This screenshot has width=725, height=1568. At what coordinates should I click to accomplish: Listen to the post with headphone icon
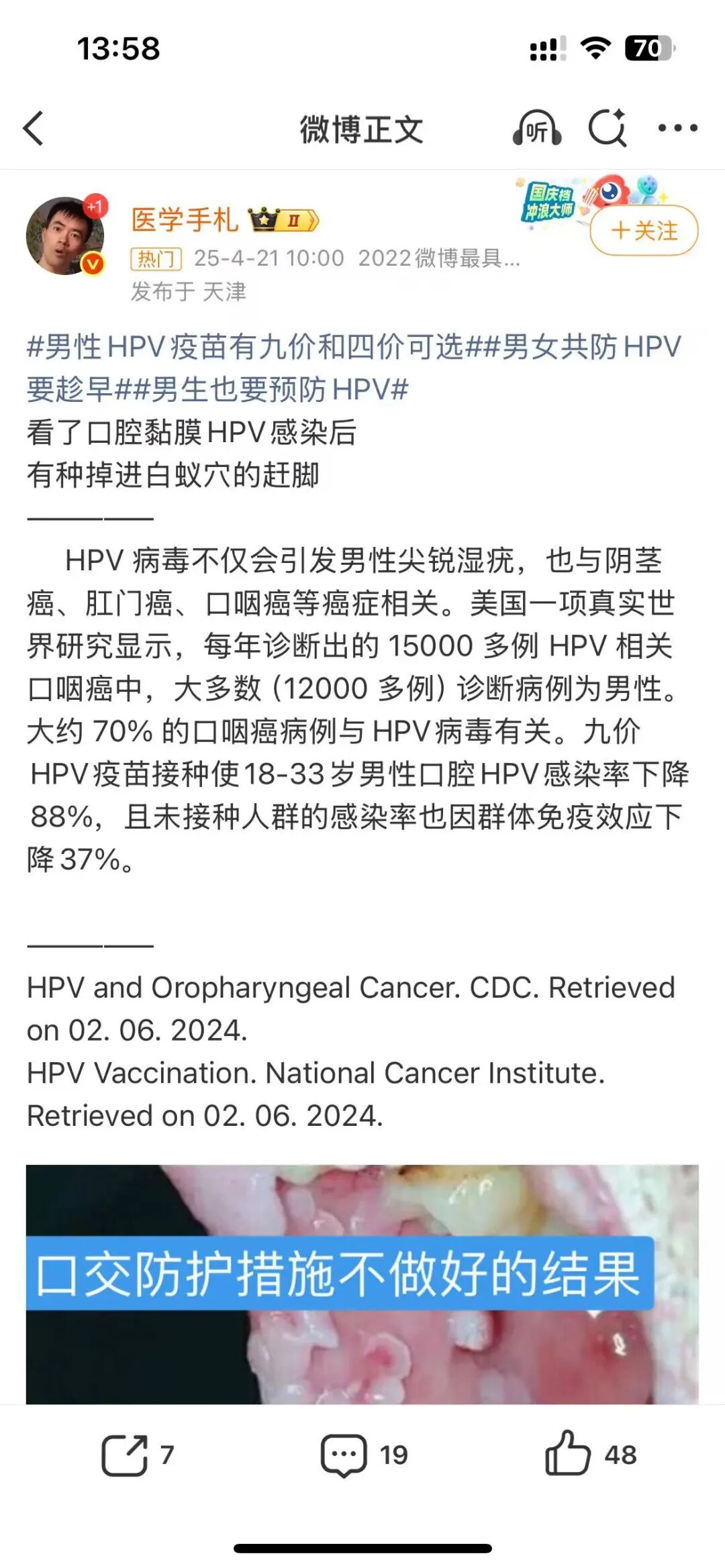tap(536, 128)
